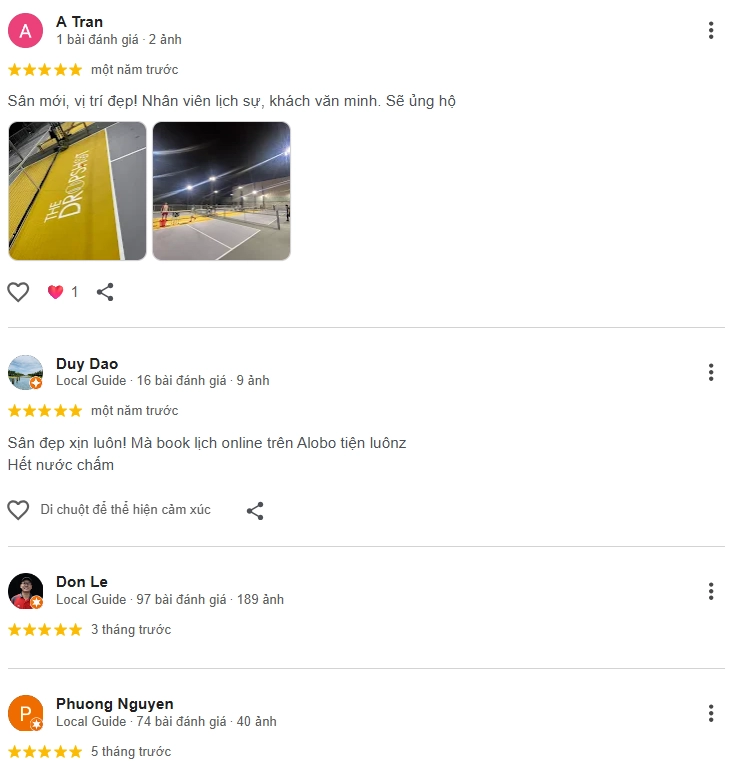This screenshot has width=730, height=772.
Task: Like Duy Dao's review
Action: [18, 510]
